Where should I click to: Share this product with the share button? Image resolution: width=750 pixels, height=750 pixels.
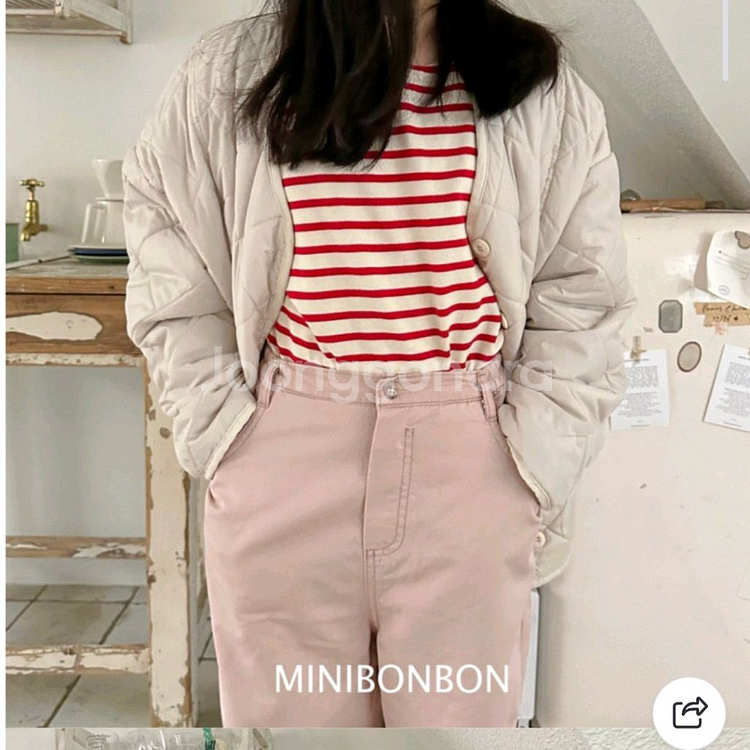pyautogui.click(x=689, y=712)
